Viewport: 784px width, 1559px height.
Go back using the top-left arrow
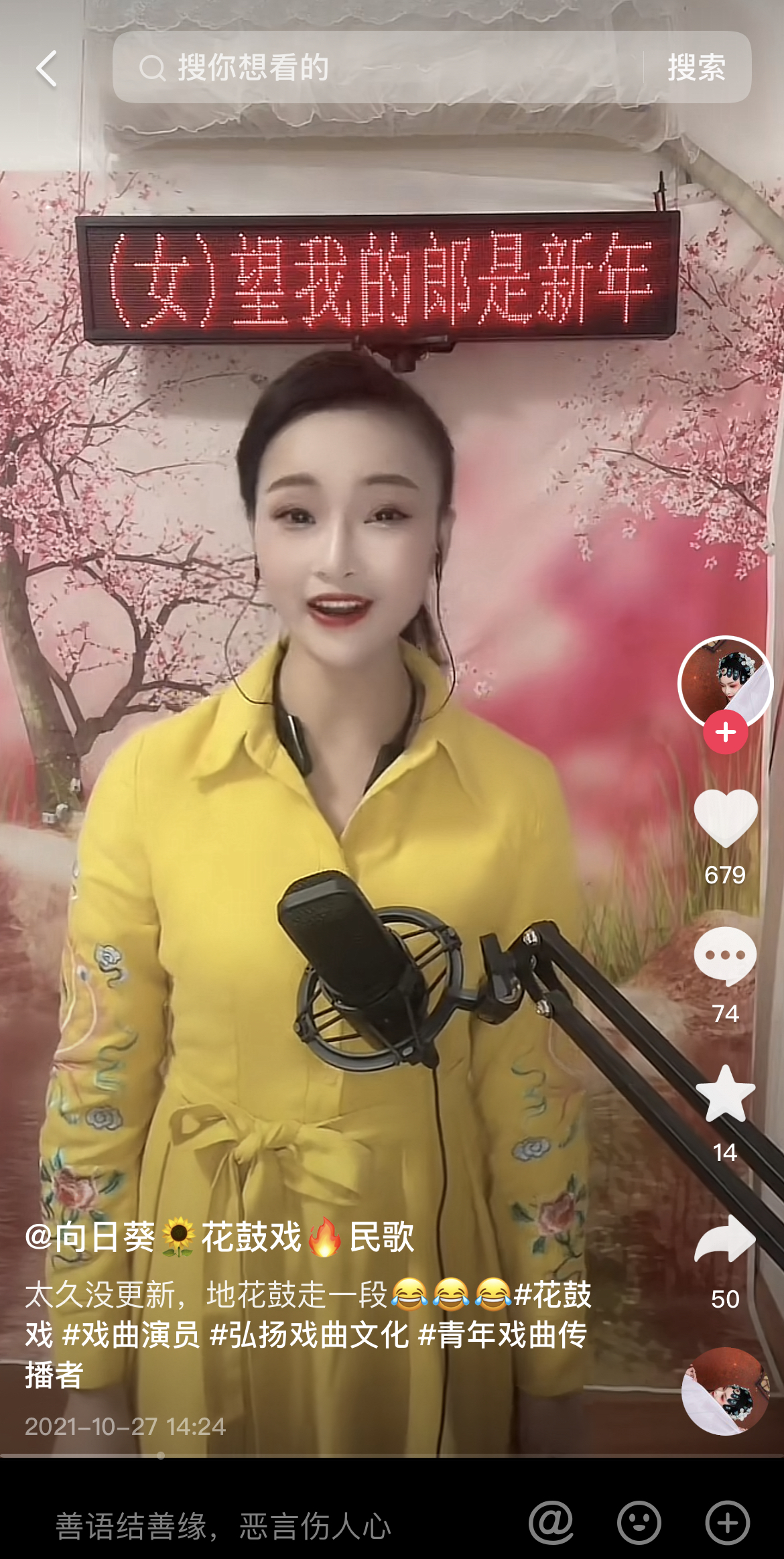pos(46,68)
